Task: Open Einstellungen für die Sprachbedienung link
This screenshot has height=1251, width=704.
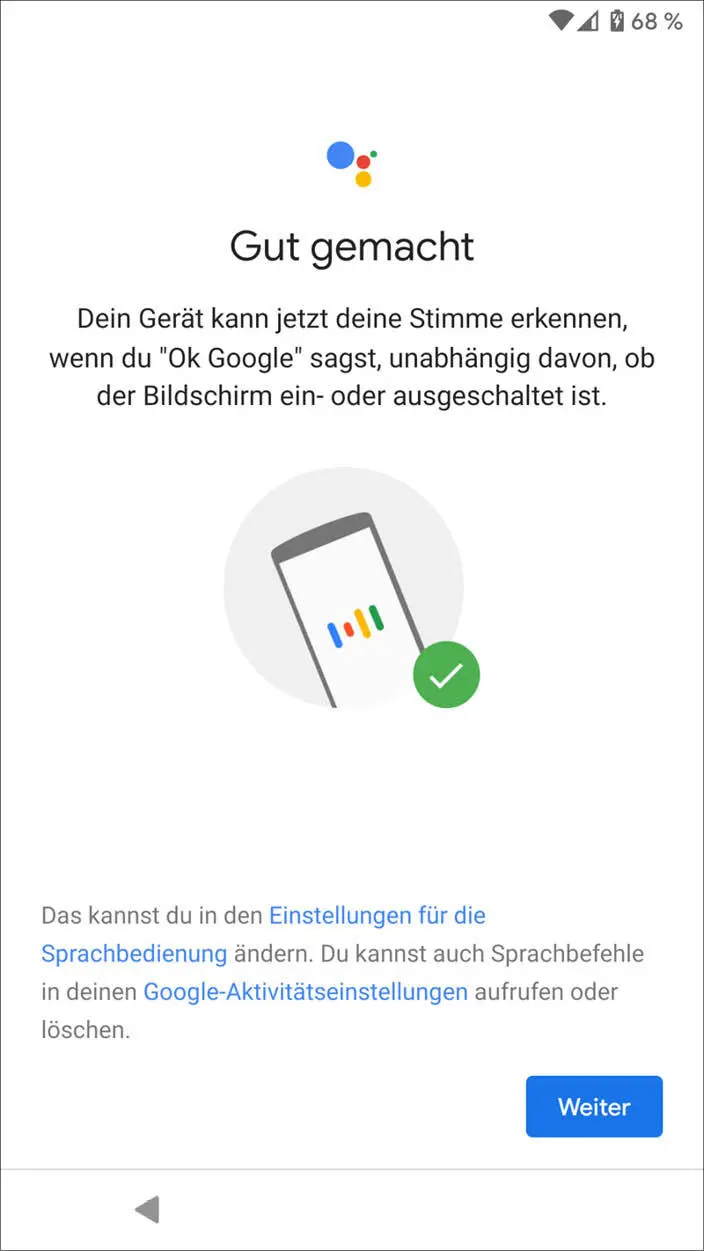Action: (x=377, y=915)
